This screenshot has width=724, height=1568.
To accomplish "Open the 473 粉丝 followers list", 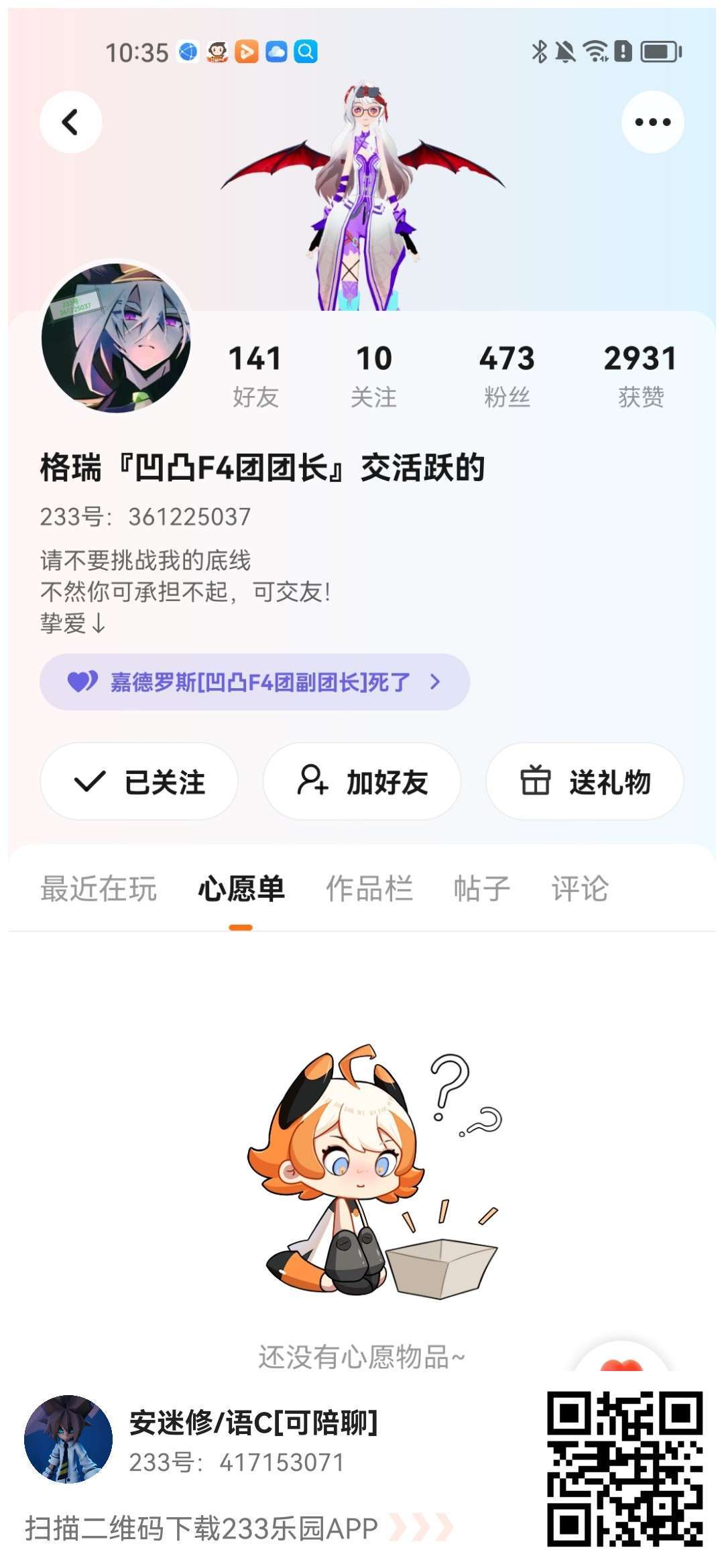I will [507, 375].
